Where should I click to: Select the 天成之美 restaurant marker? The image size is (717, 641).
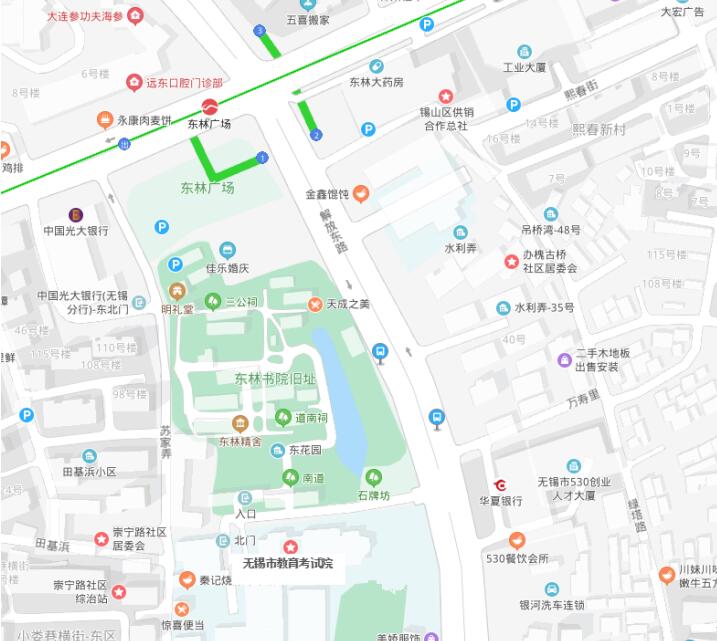[315, 303]
